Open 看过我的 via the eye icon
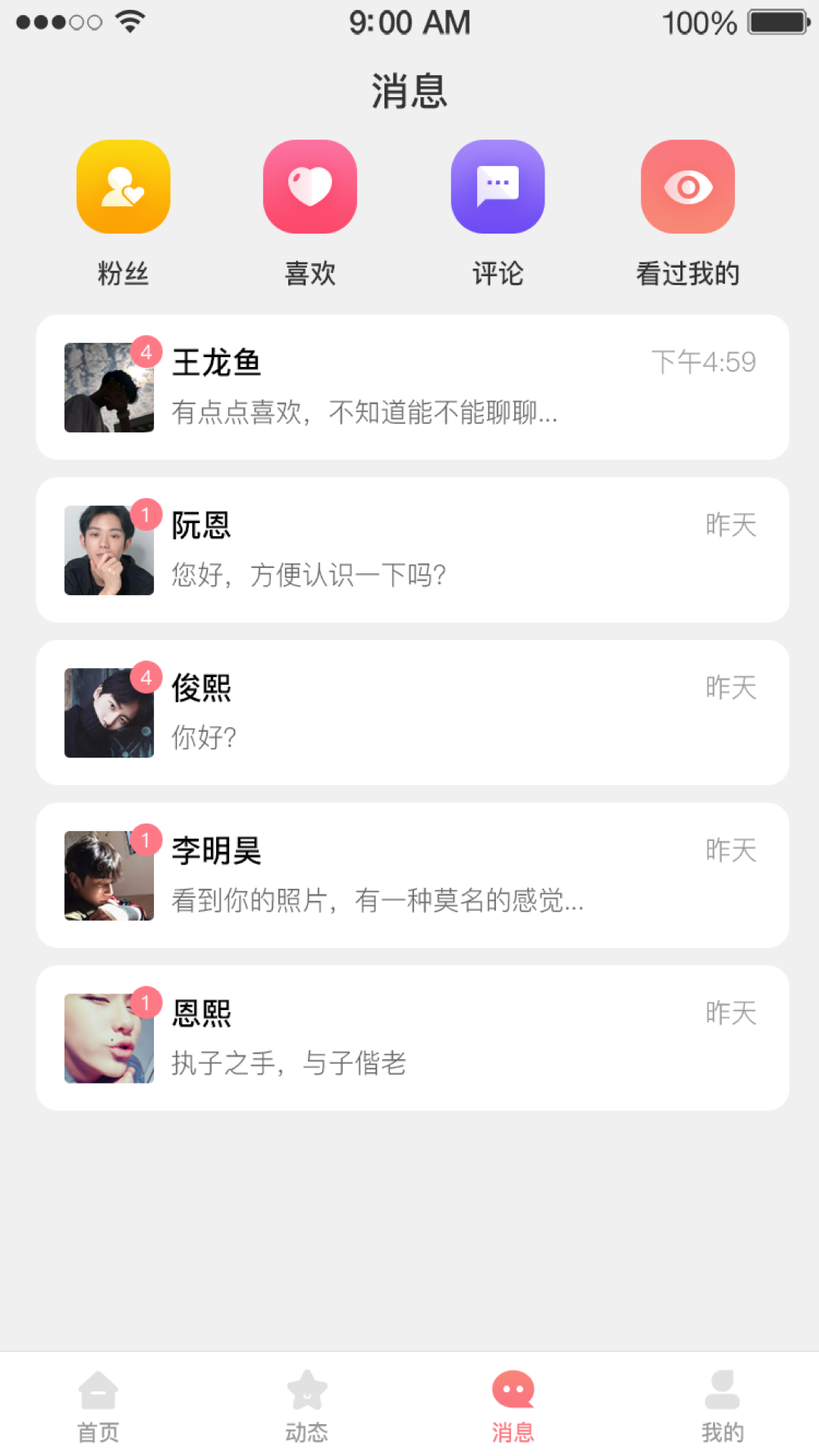Screen dimensions: 819x1456 point(688,187)
